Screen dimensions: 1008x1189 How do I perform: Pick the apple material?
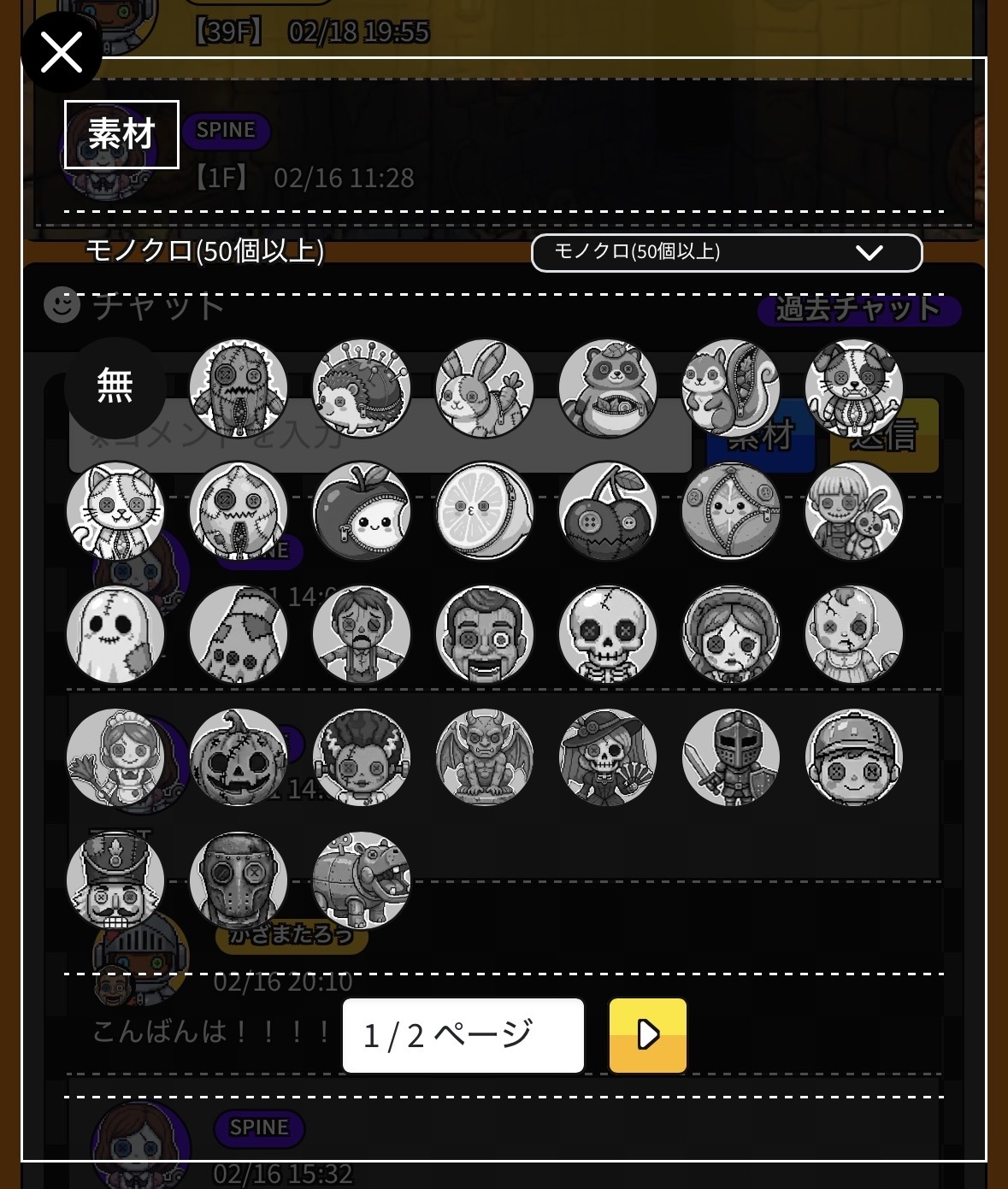pos(362,511)
